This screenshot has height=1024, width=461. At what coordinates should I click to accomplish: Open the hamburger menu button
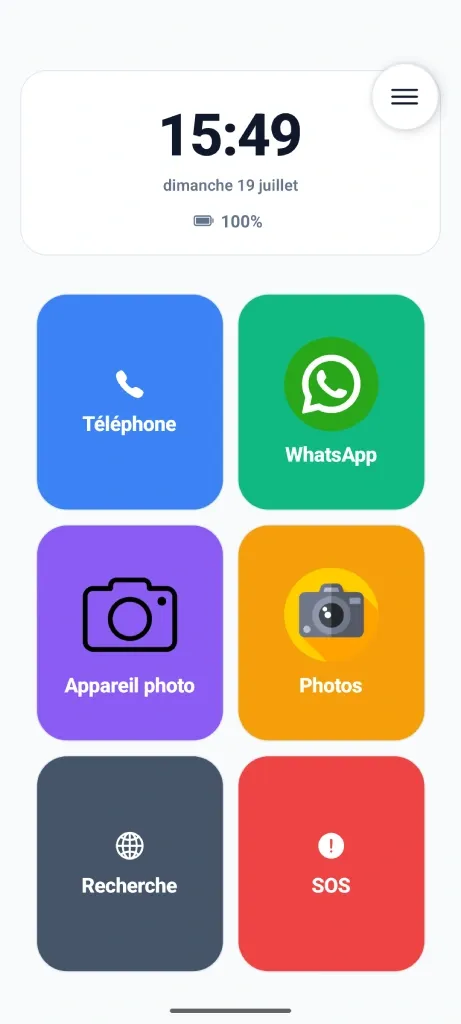(404, 97)
